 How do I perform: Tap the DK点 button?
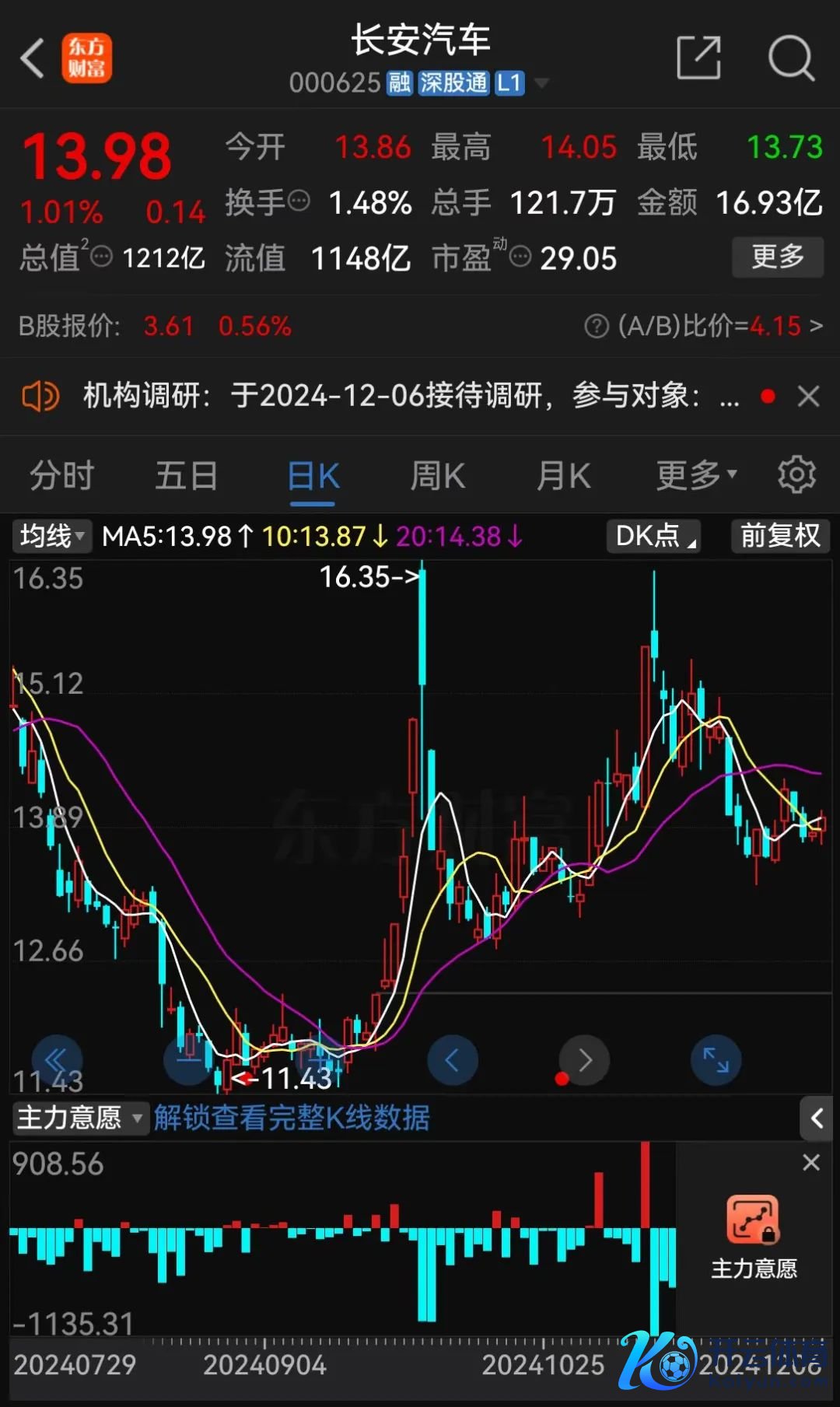click(653, 536)
